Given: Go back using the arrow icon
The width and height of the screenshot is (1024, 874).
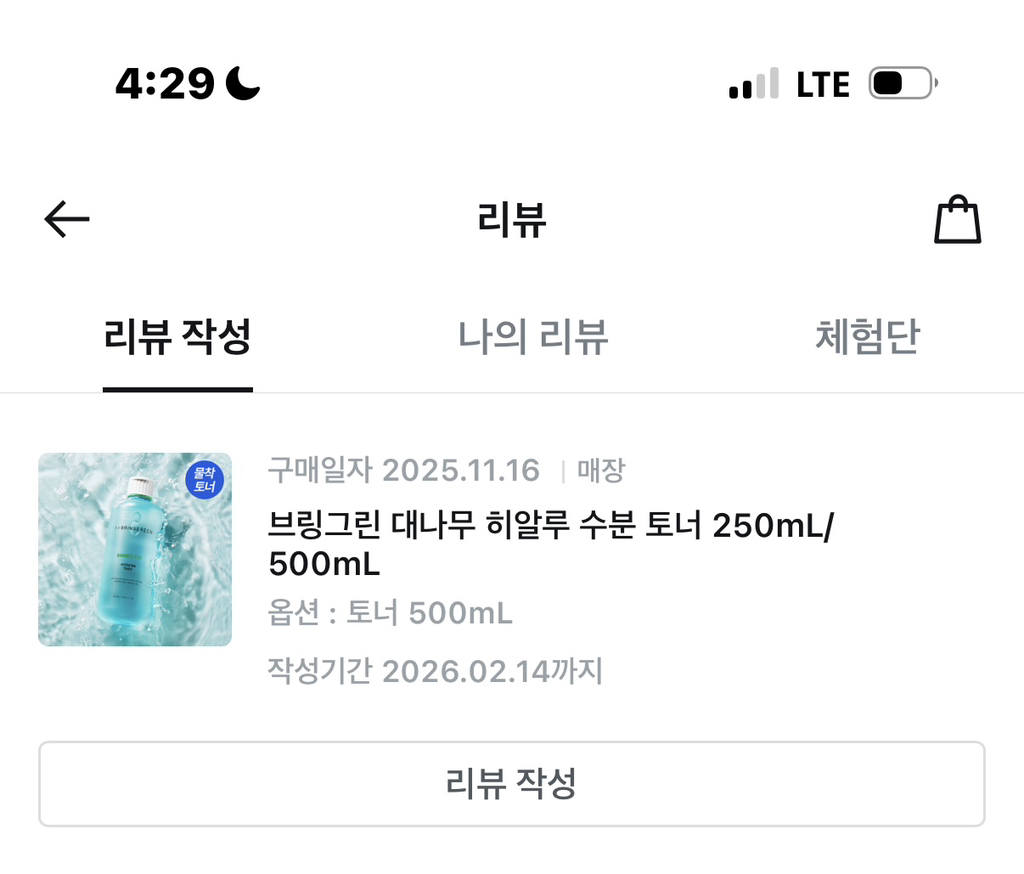Looking at the screenshot, I should (x=67, y=220).
